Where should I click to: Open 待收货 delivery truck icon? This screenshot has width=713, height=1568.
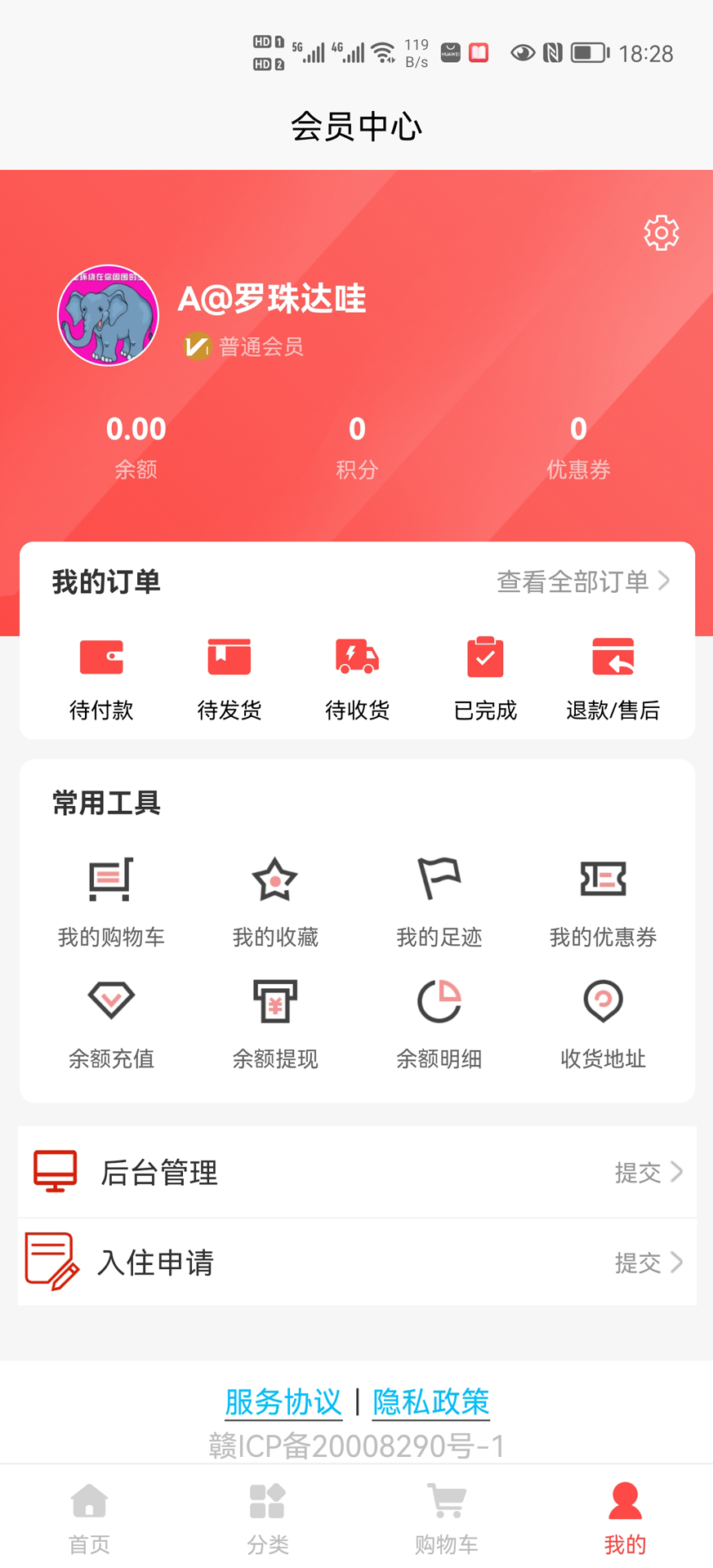click(356, 656)
